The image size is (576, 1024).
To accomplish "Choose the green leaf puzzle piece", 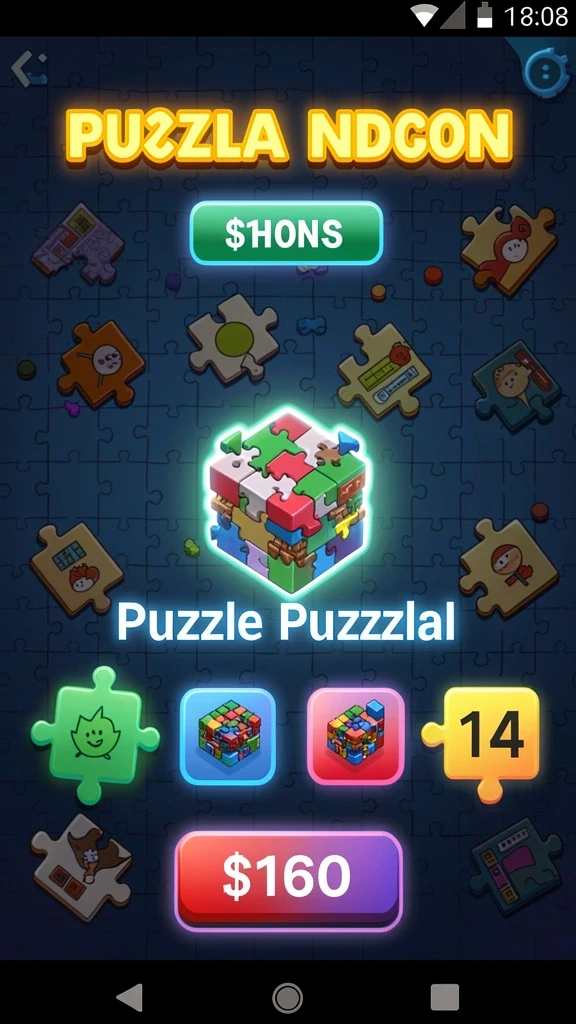I will point(95,735).
